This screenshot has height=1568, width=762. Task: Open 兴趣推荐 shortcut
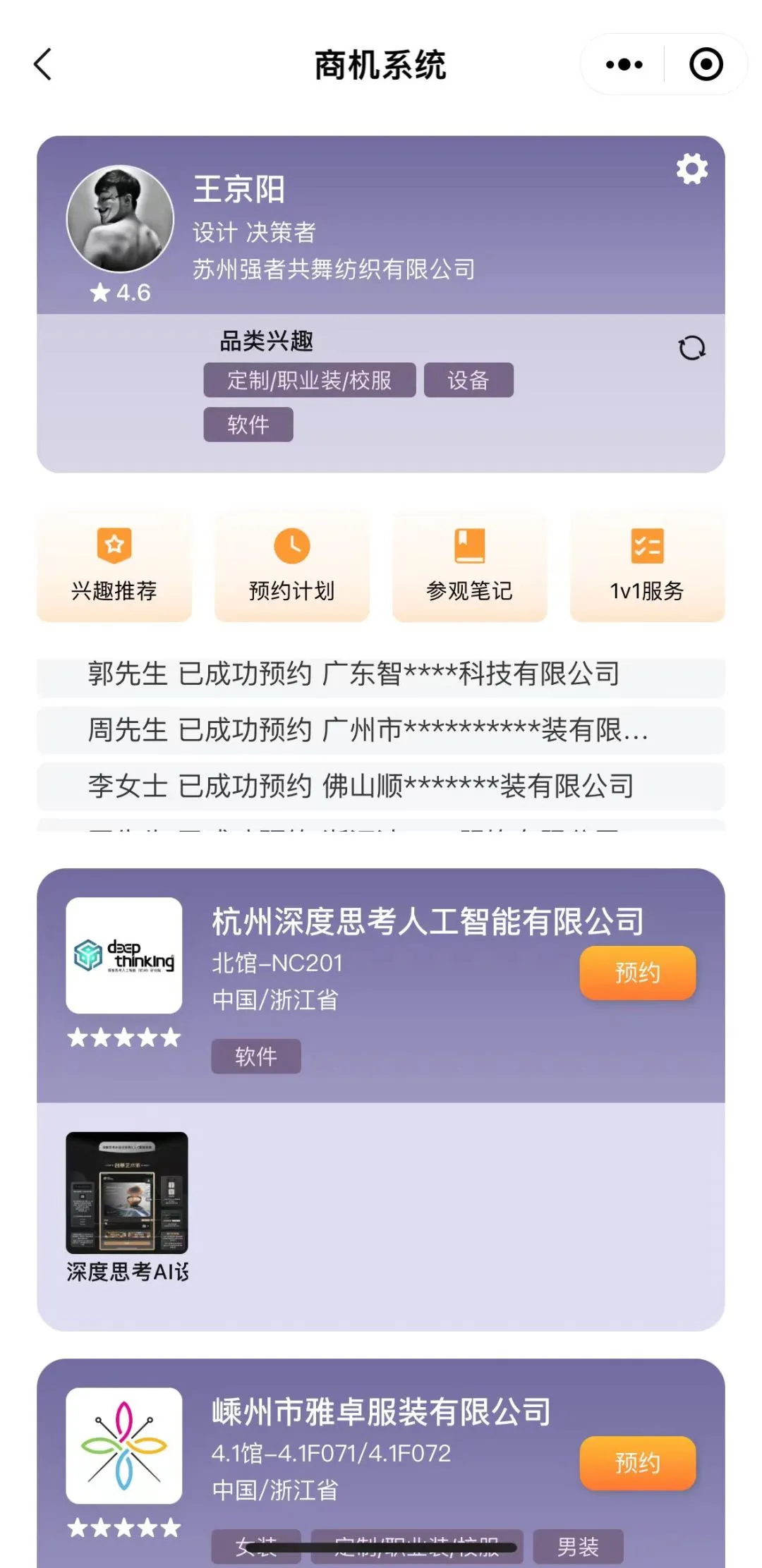[x=114, y=566]
